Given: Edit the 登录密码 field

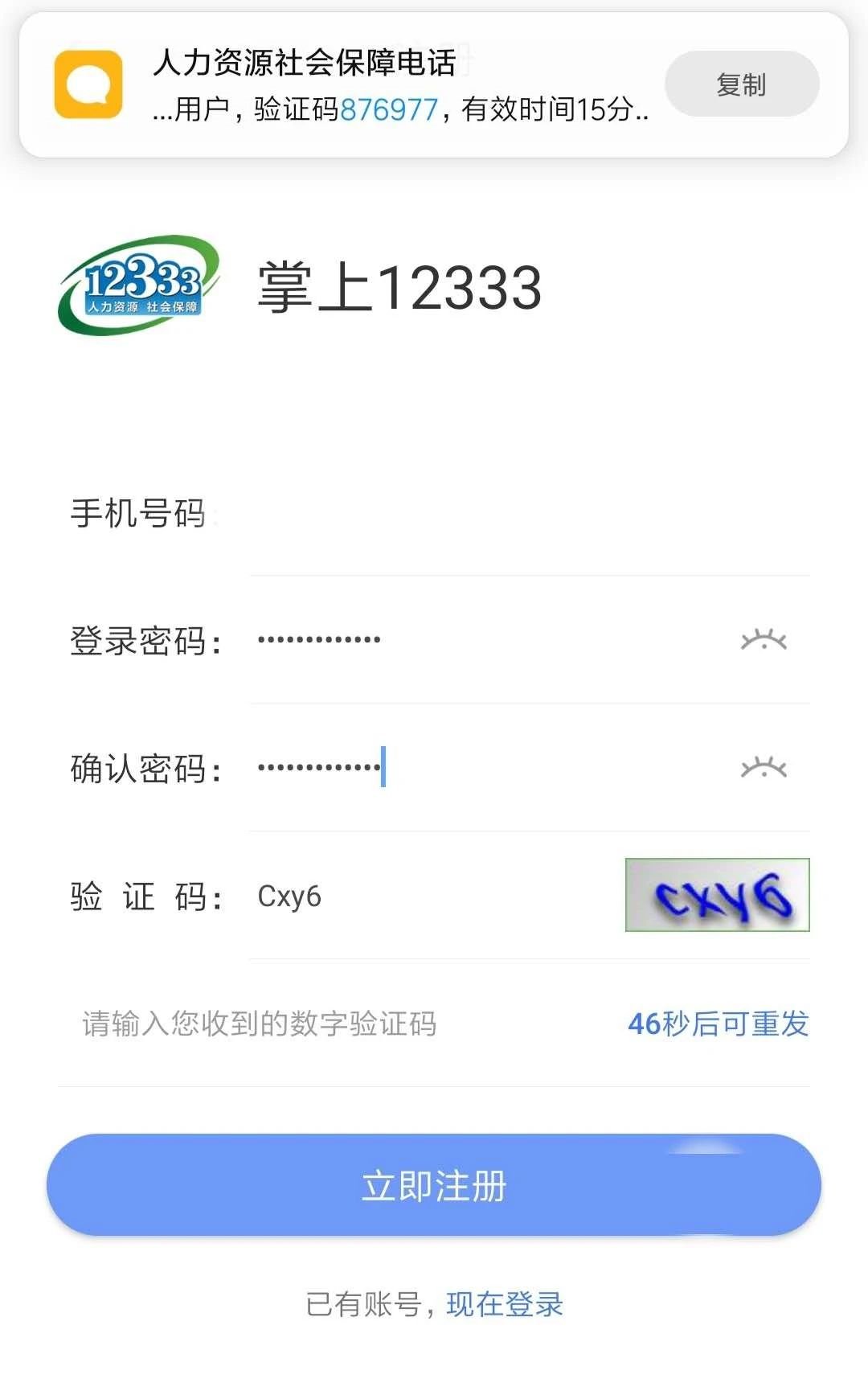Looking at the screenshot, I should (x=482, y=641).
